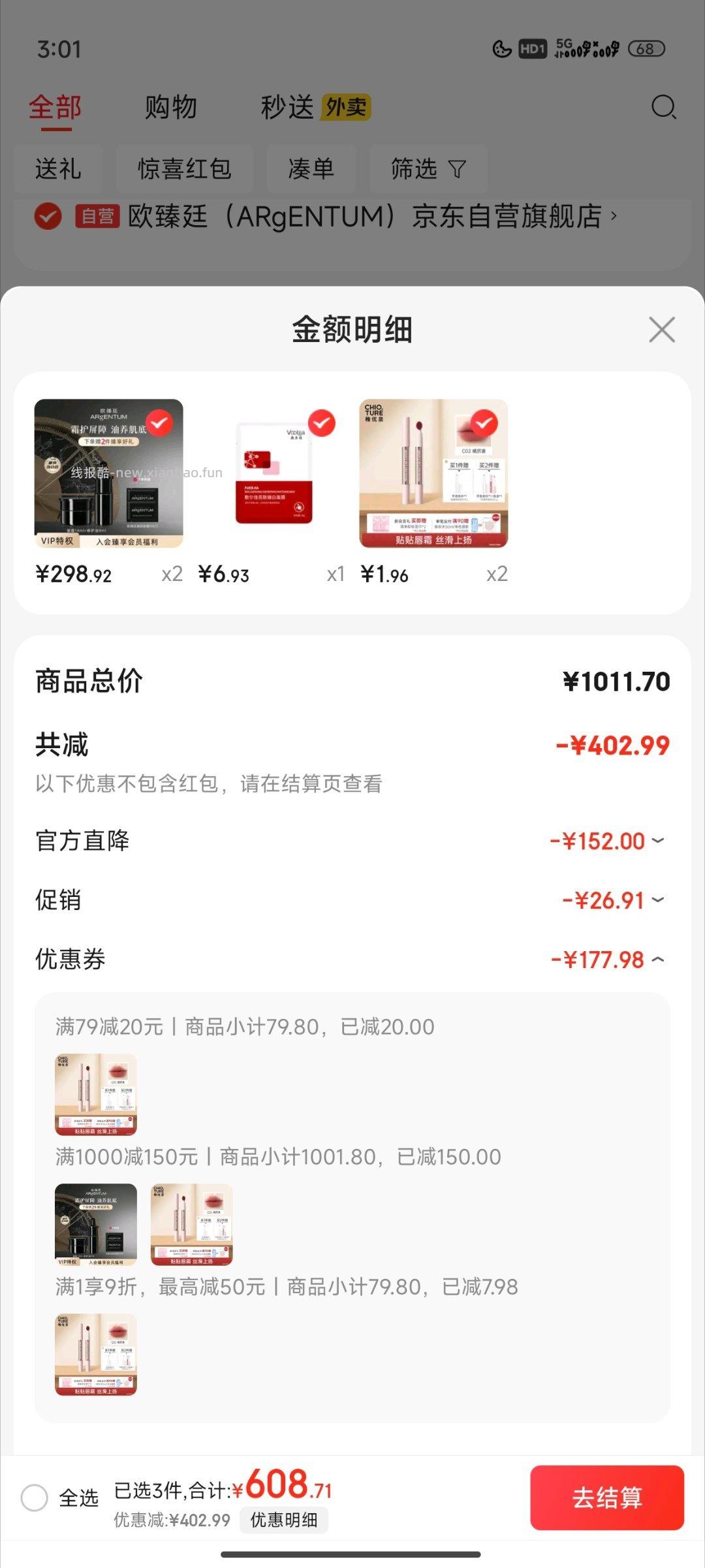
Task: Select the 秒送 tab
Action: [287, 107]
